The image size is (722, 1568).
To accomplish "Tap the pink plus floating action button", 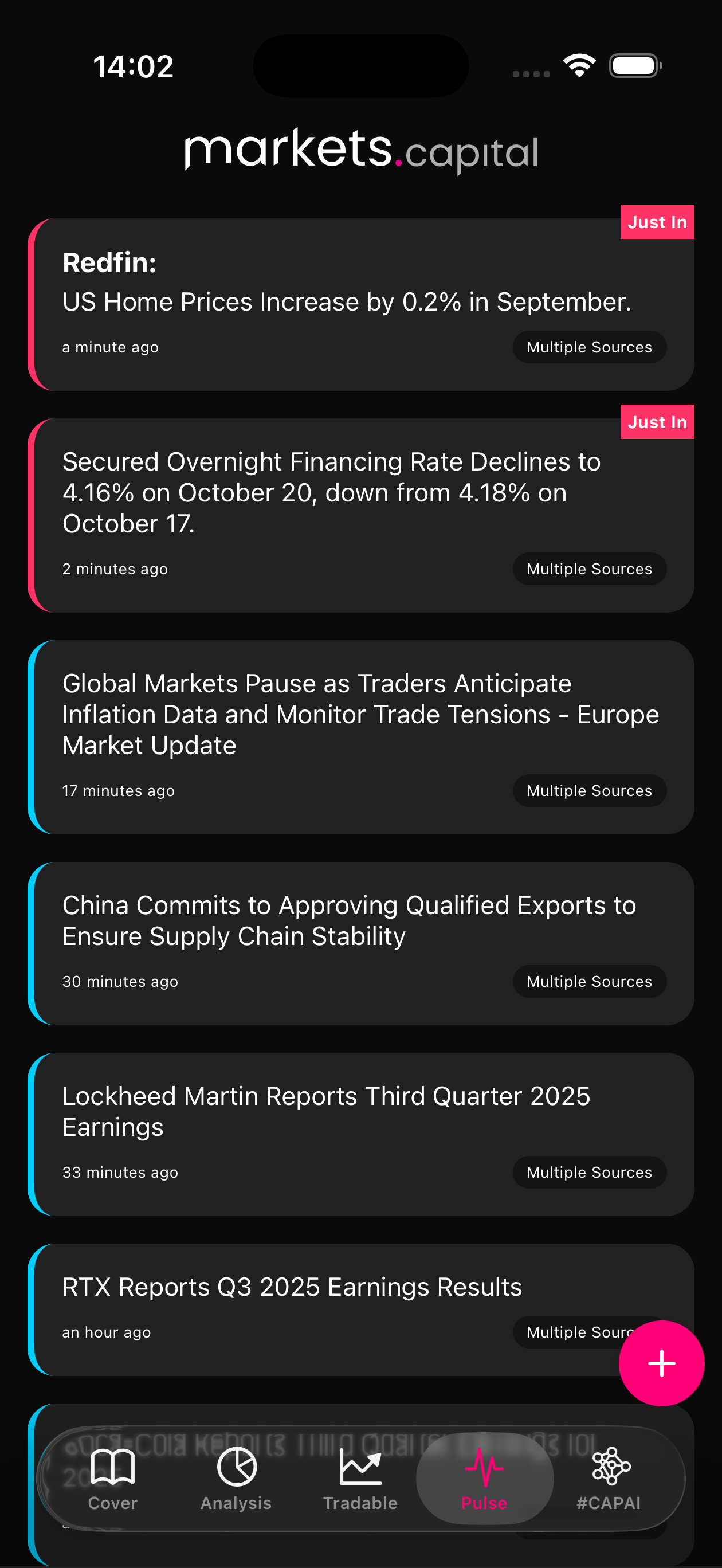I will [x=661, y=1363].
